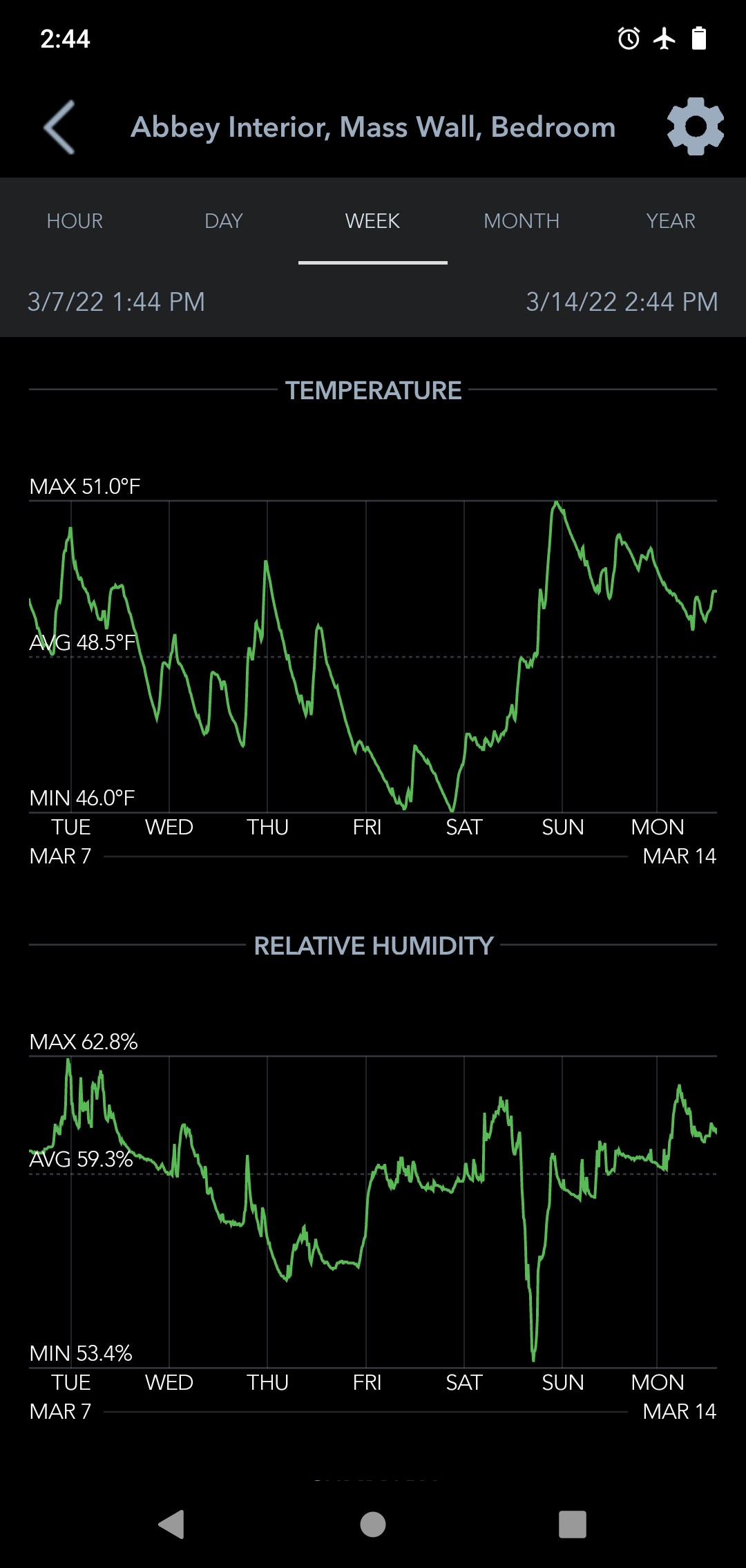Viewport: 746px width, 1568px height.
Task: Go back using the header arrow
Action: click(x=60, y=127)
